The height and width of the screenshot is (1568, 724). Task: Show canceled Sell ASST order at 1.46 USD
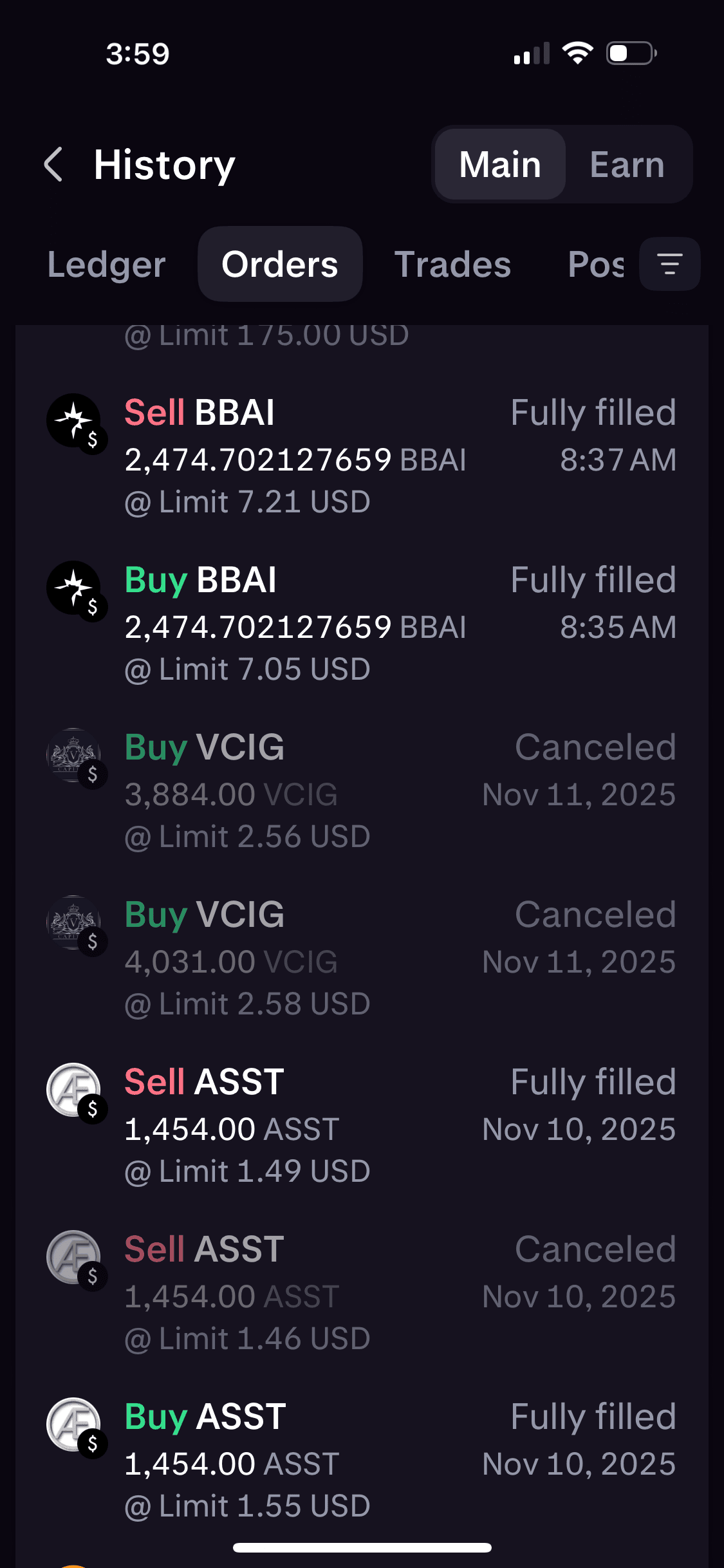(x=360, y=1294)
